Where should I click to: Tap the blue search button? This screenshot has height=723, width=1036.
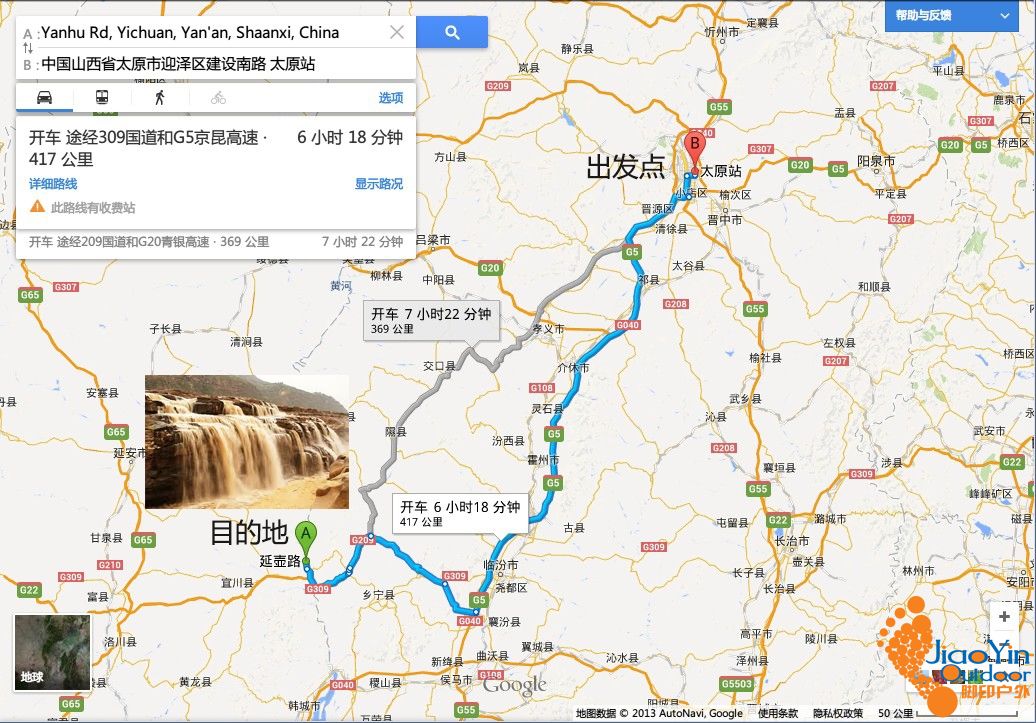(x=452, y=32)
